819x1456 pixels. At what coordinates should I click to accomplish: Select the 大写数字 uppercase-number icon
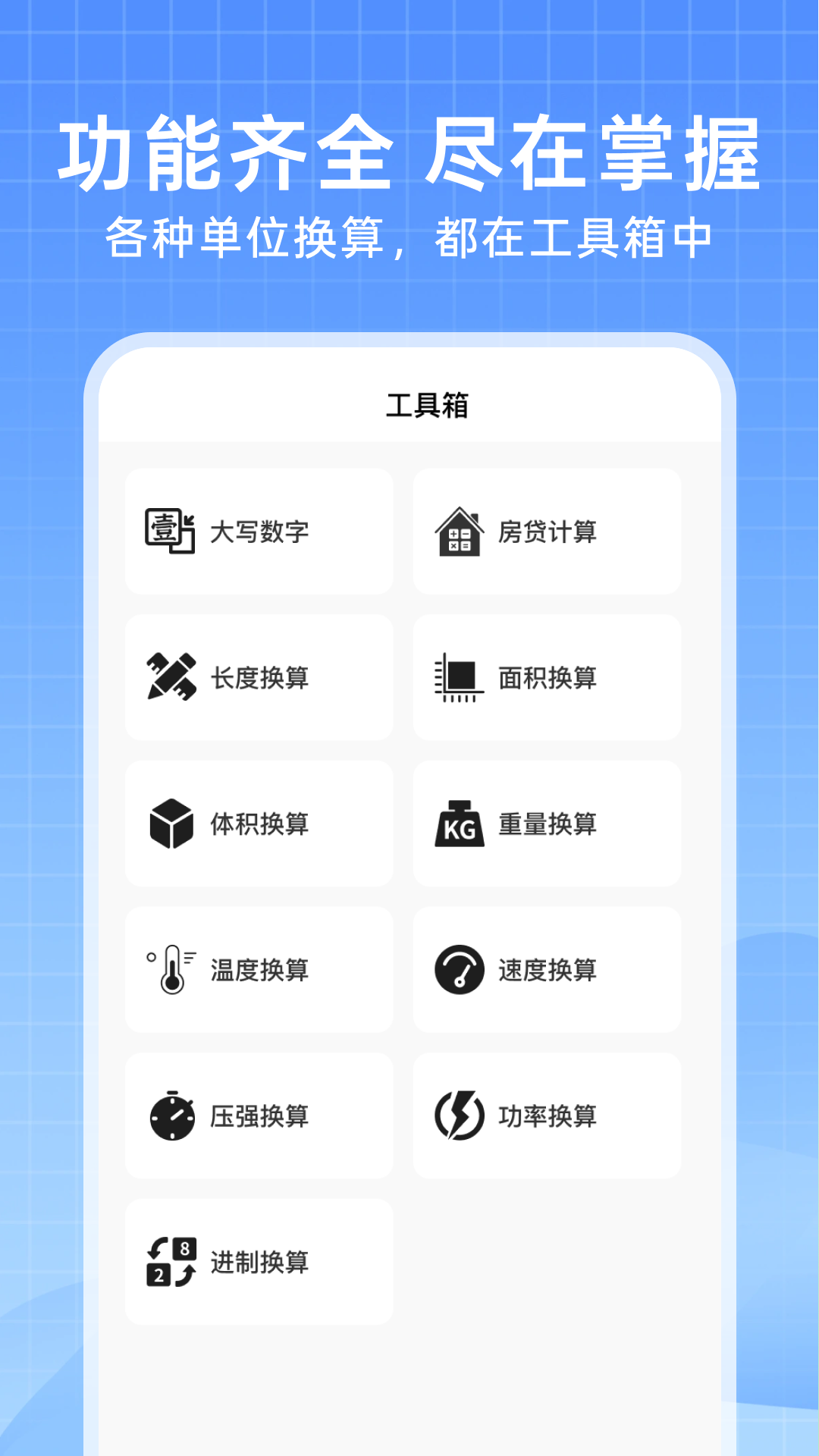[168, 531]
